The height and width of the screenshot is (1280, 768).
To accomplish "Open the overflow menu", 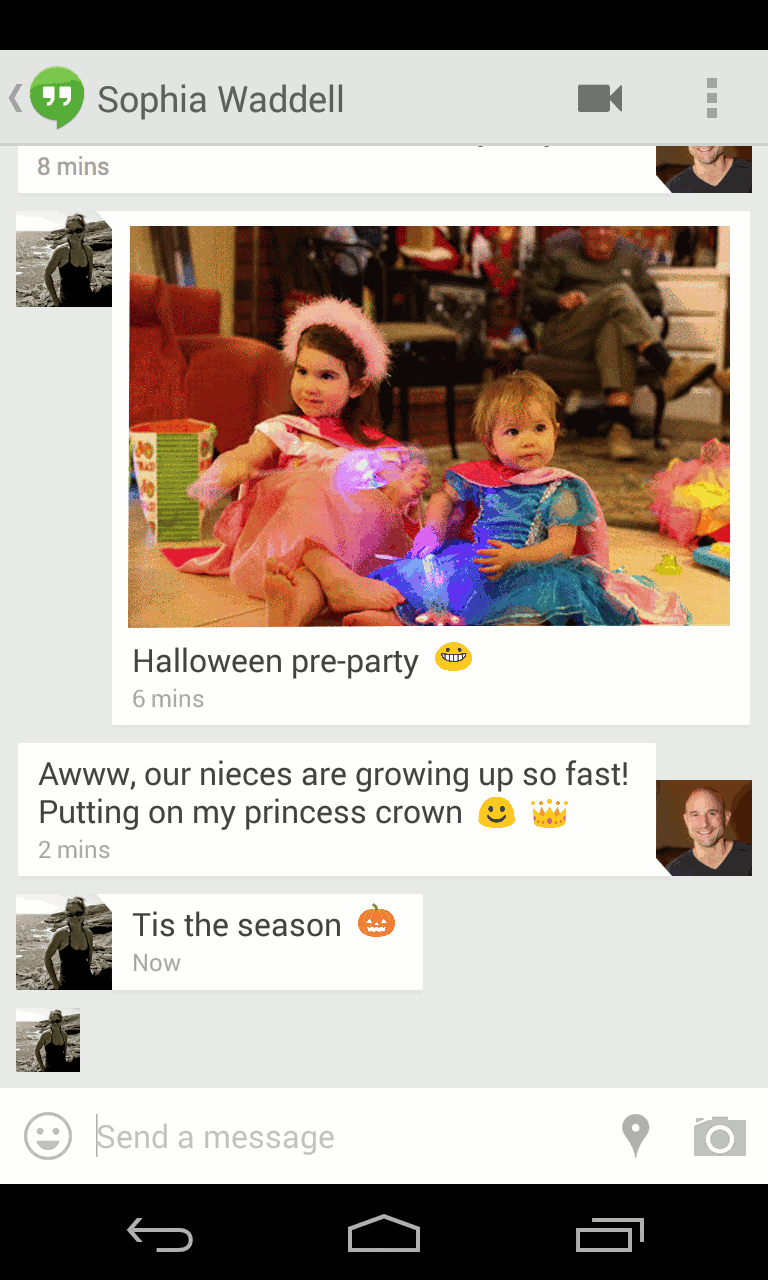I will coord(711,98).
